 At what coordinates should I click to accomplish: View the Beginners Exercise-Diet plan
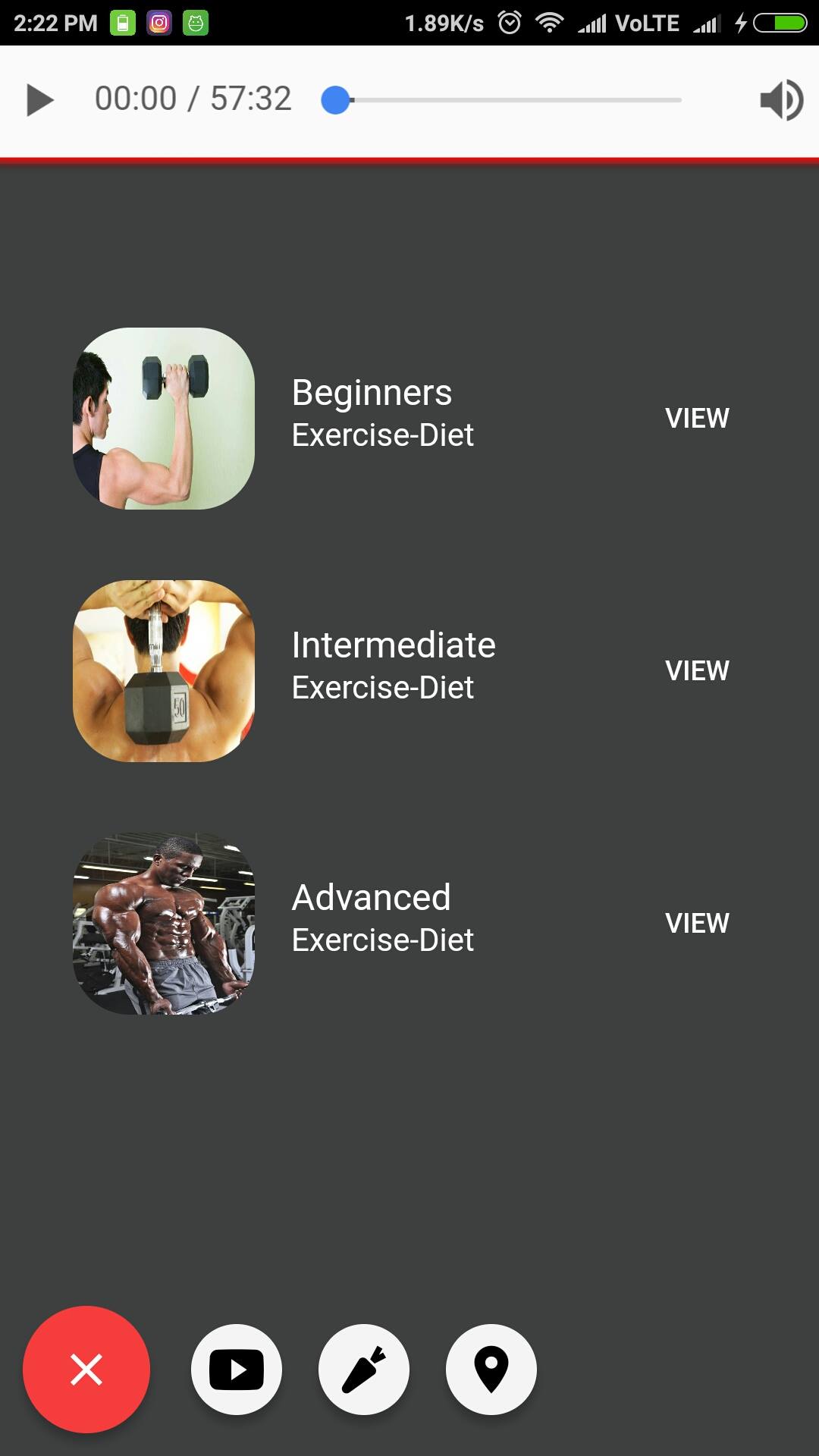696,418
